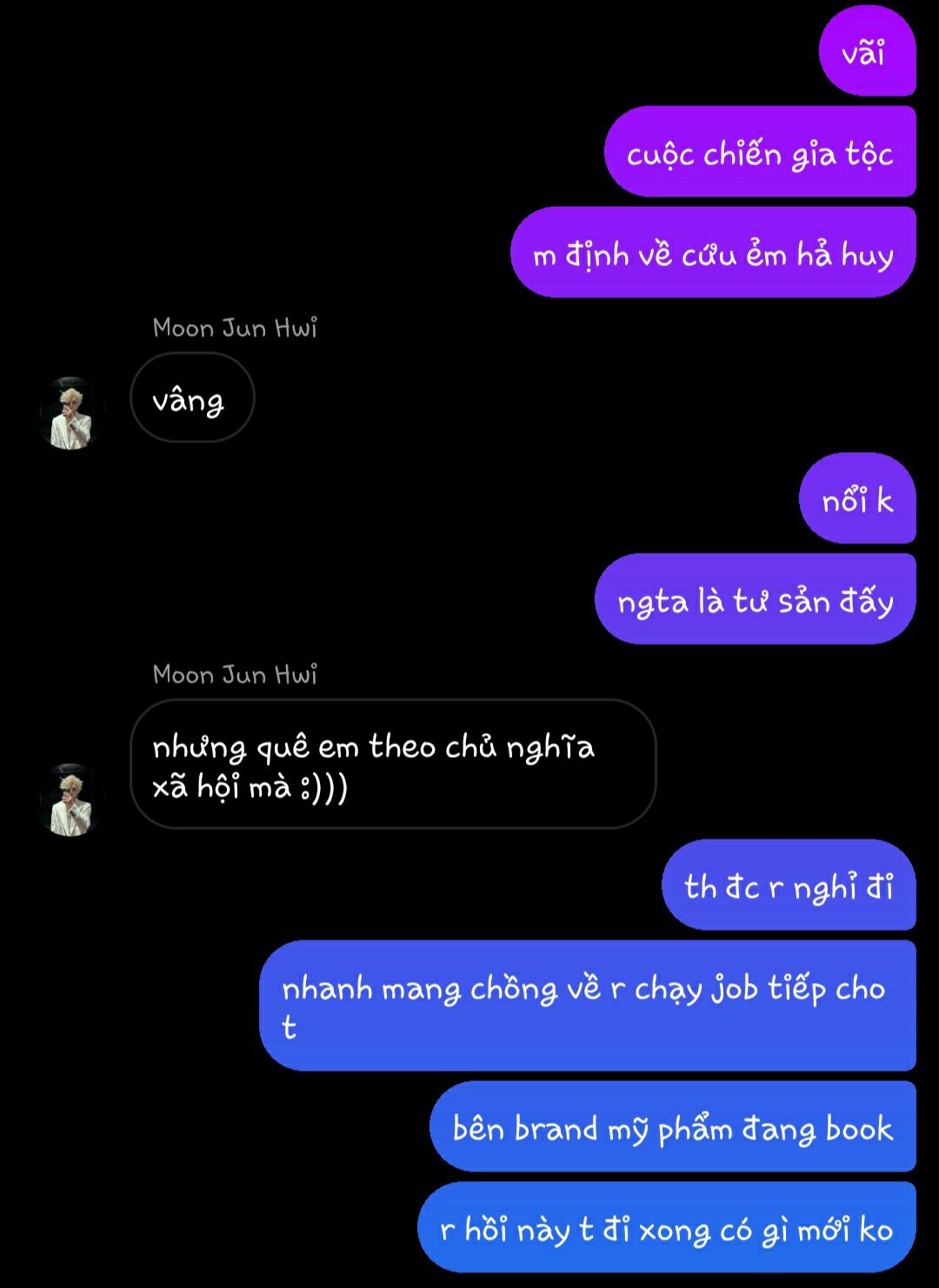This screenshot has height=1288, width=939.
Task: Open Moon Jun Hwi's avatar beside "vâng"
Action: (x=71, y=413)
